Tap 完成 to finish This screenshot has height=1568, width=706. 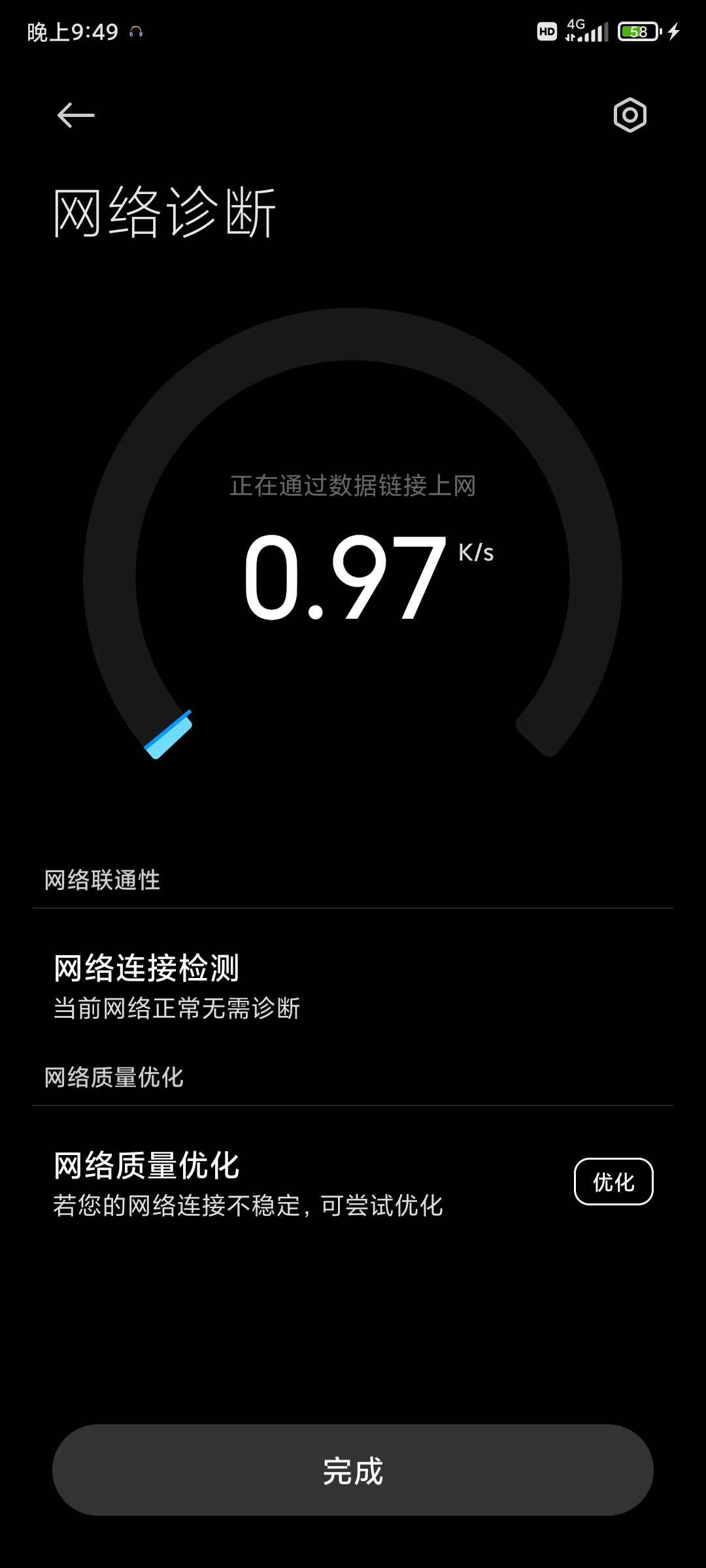(x=353, y=1470)
